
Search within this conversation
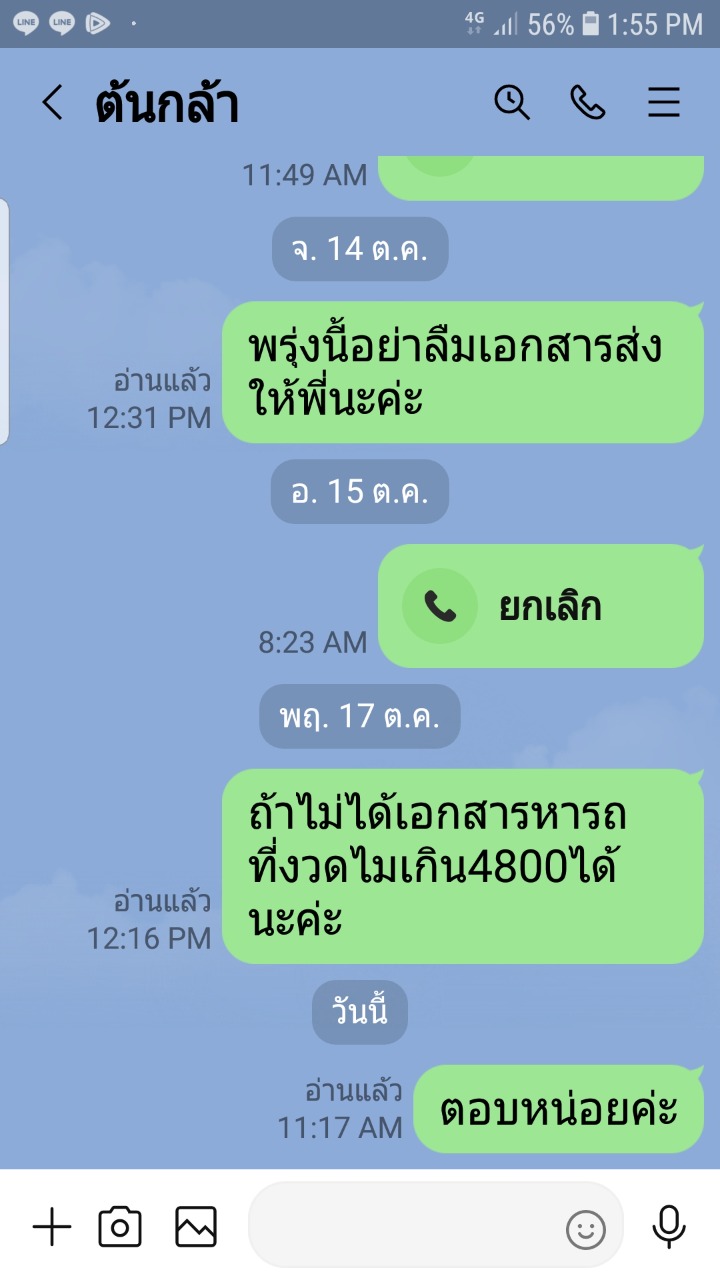point(512,103)
